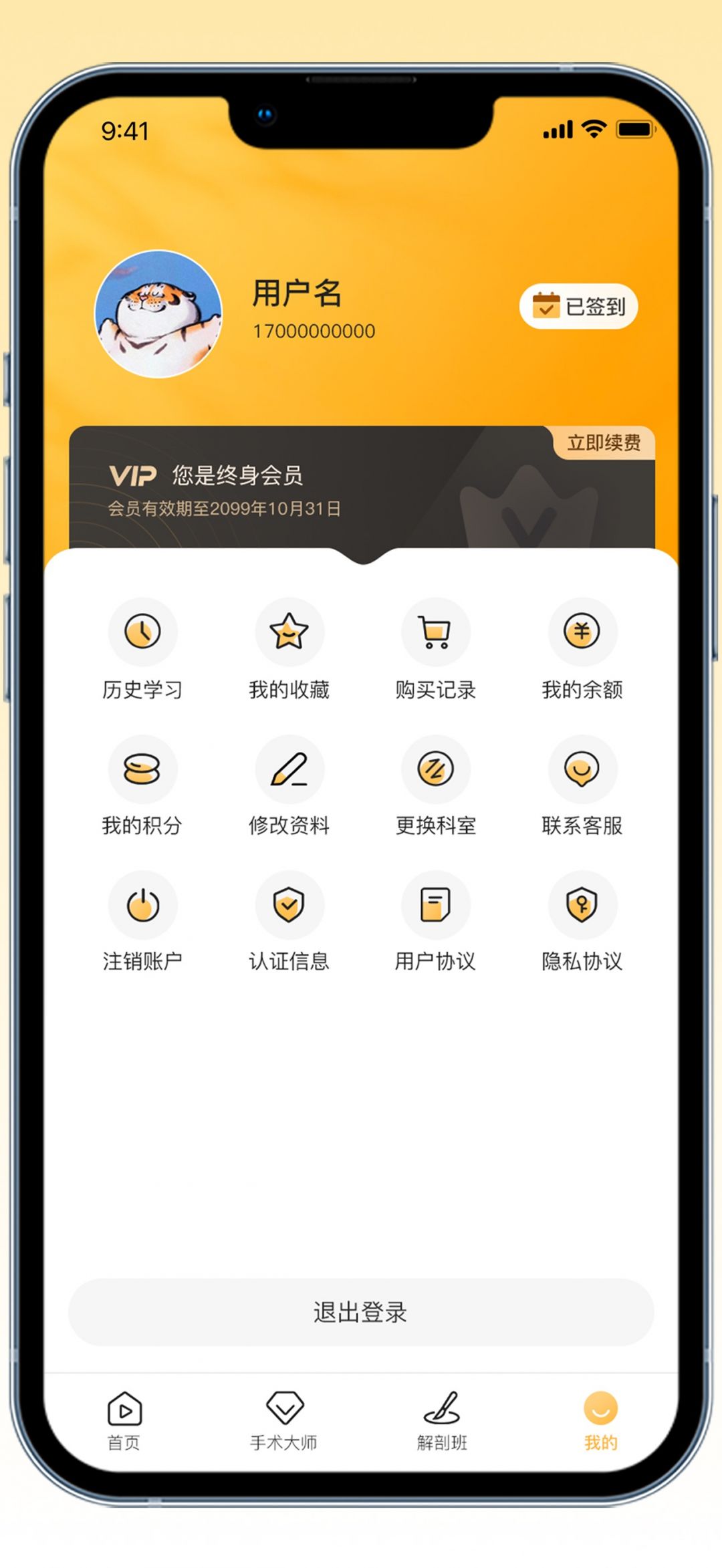Select the 我的 profile tab
This screenshot has width=722, height=1568.
[601, 1420]
